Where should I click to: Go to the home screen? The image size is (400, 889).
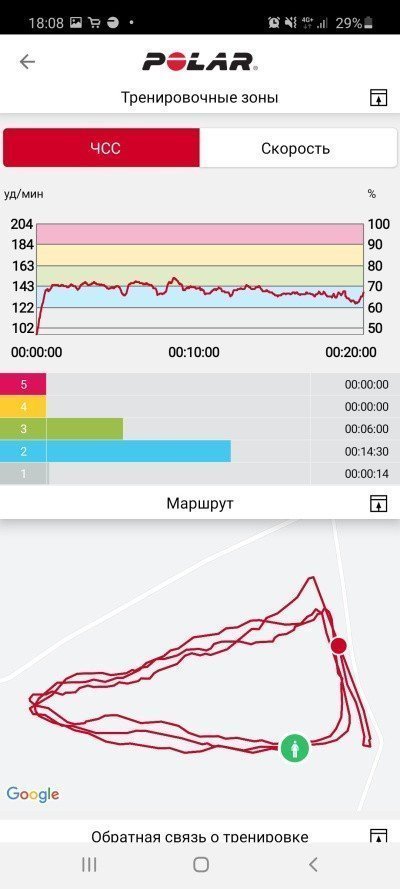[x=201, y=865]
